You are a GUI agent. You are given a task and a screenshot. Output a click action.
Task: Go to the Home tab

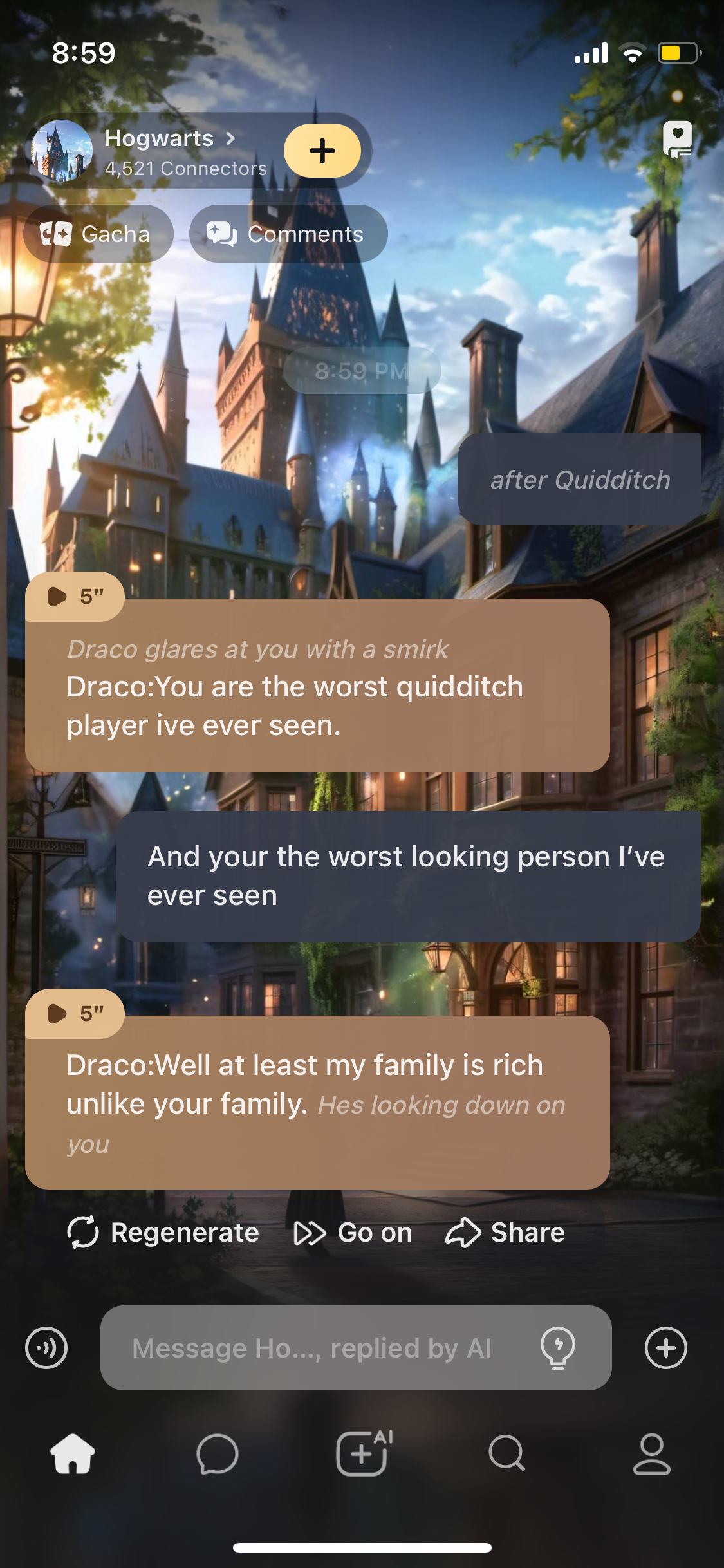(73, 1454)
